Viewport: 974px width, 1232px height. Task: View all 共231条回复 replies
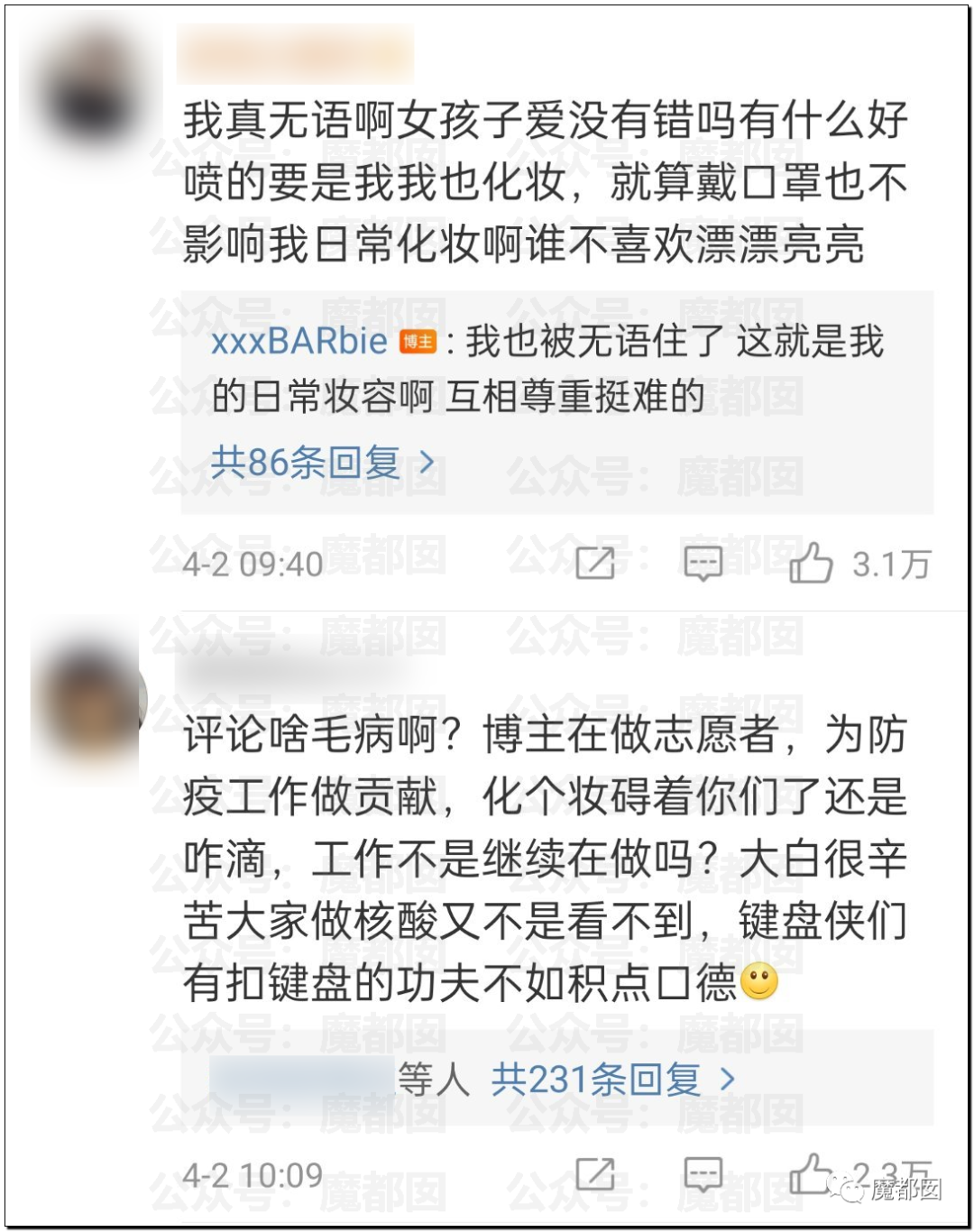[612, 1079]
